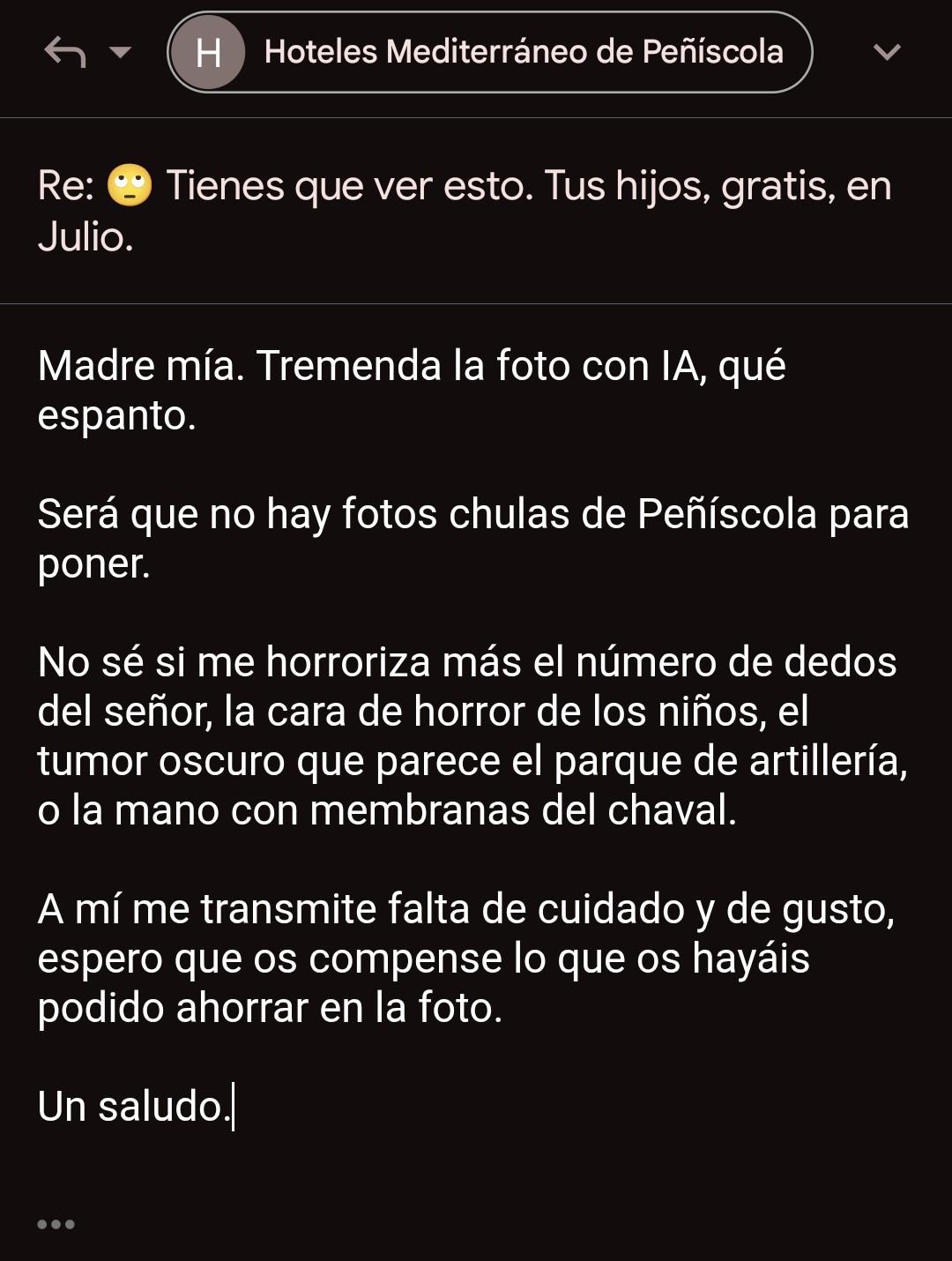Expand recipient details with the chevron
The width and height of the screenshot is (952, 1261).
886,52
